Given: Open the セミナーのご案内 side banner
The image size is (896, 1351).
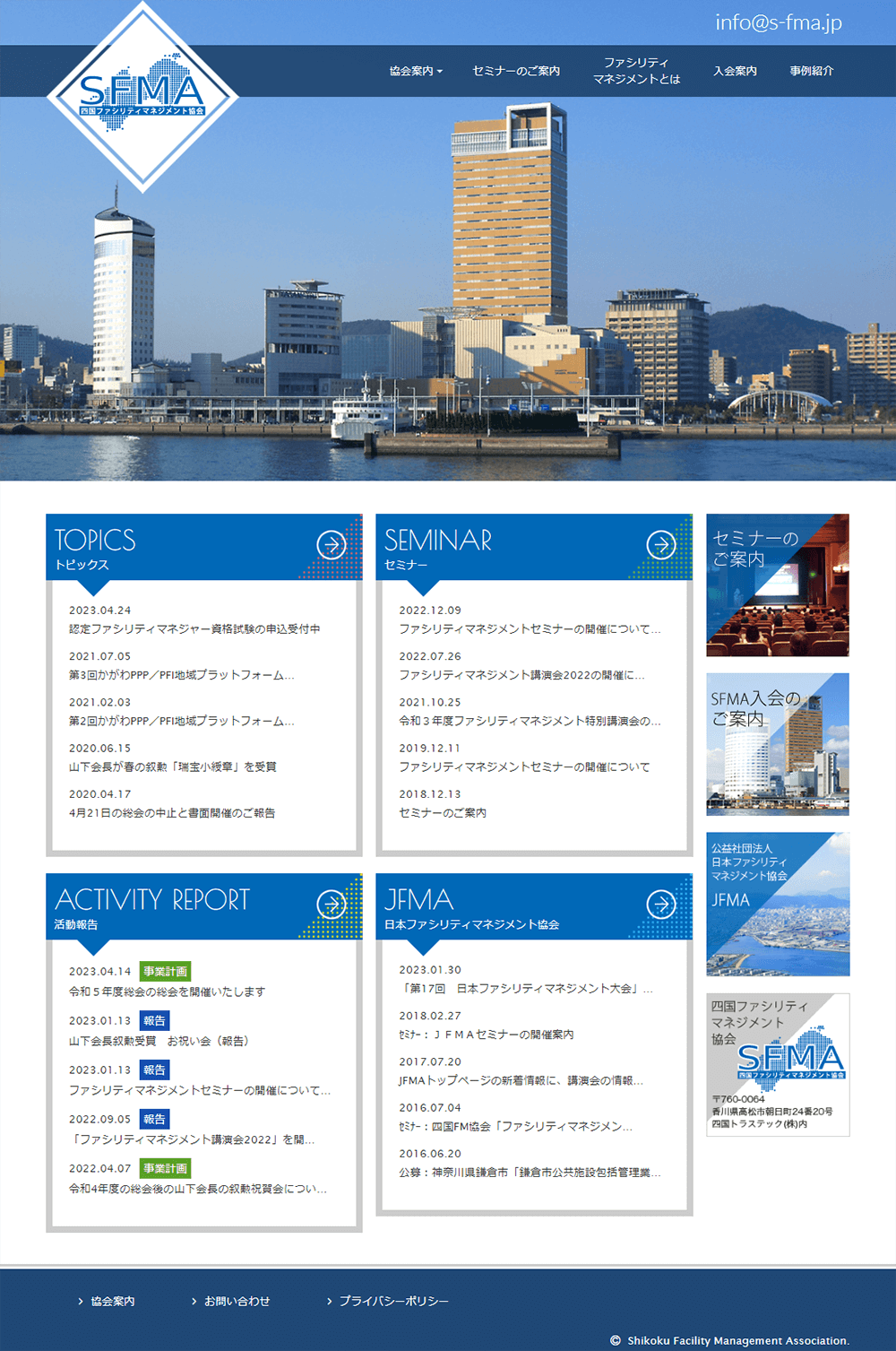Looking at the screenshot, I should coord(777,585).
